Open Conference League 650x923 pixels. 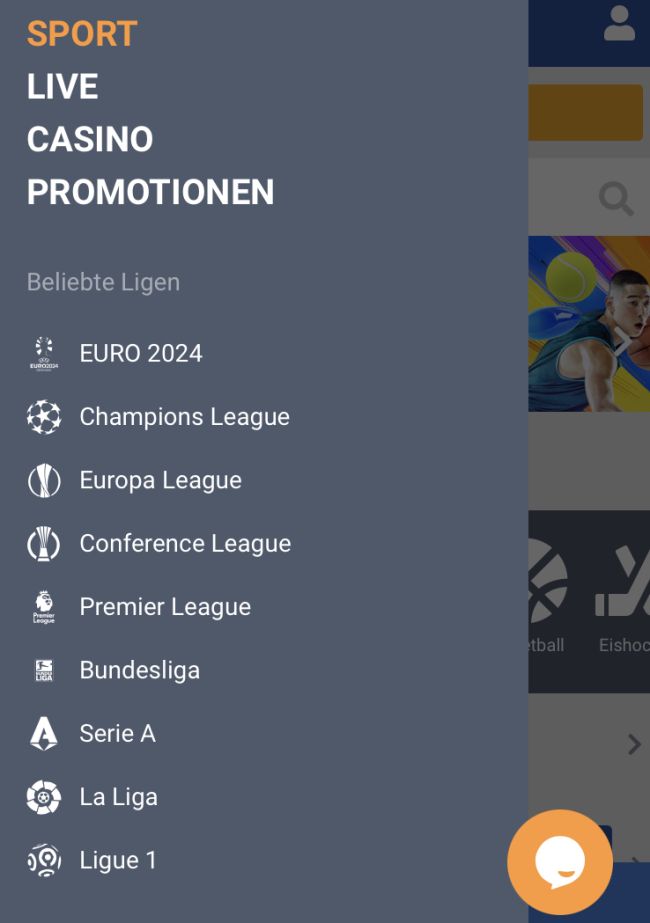tap(185, 544)
